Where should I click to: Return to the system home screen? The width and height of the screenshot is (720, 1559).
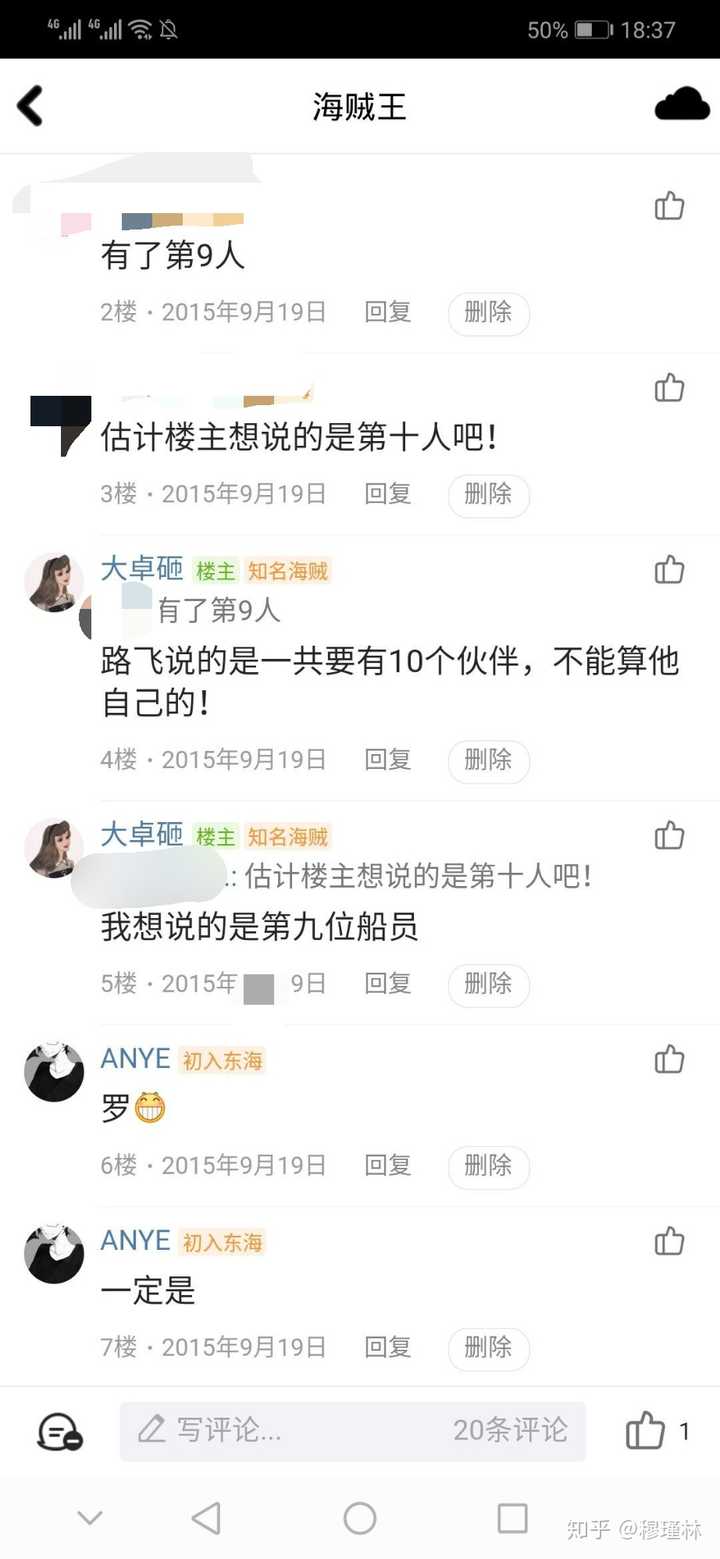(x=360, y=1519)
